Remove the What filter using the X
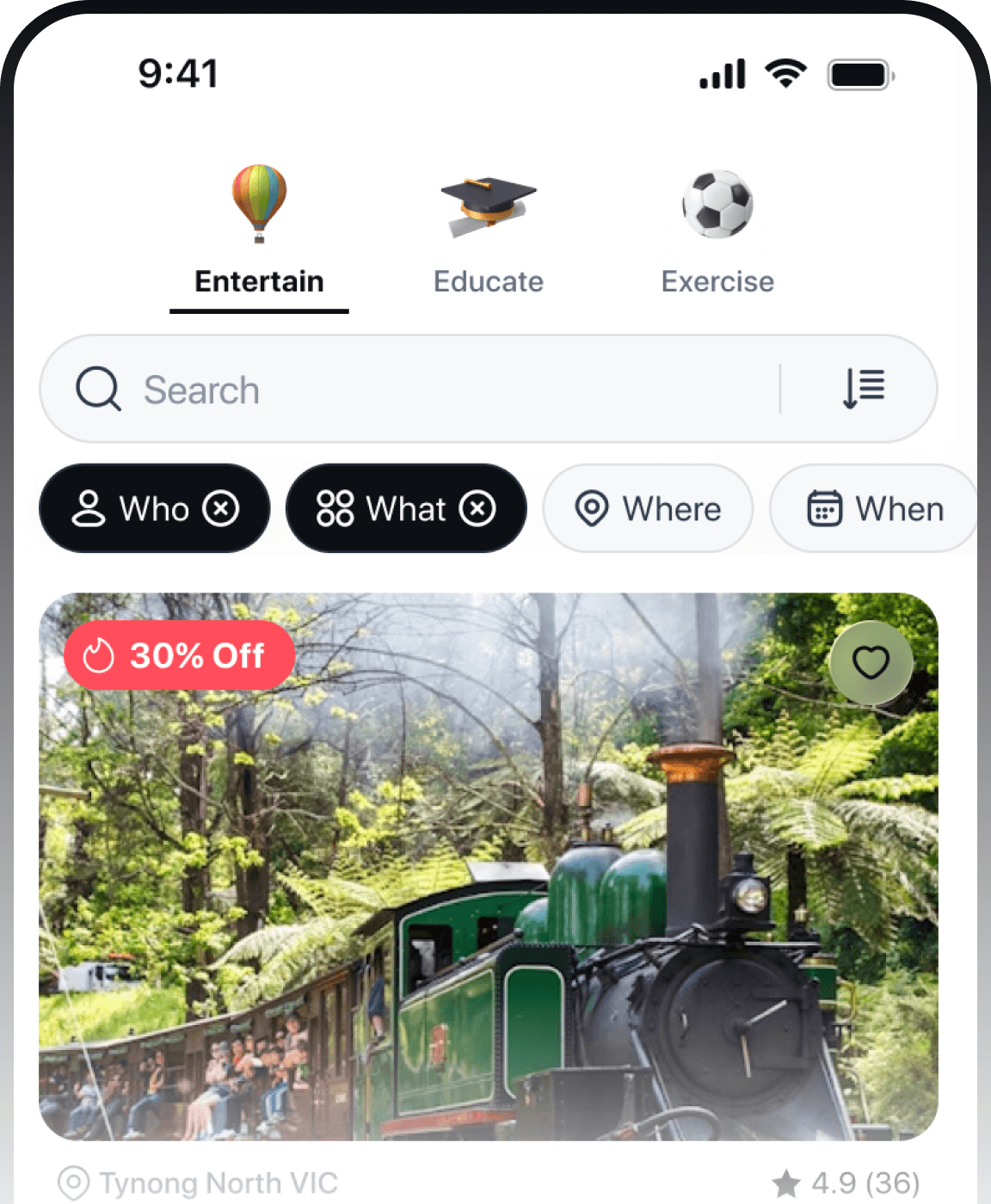The width and height of the screenshot is (991, 1204). [x=476, y=508]
